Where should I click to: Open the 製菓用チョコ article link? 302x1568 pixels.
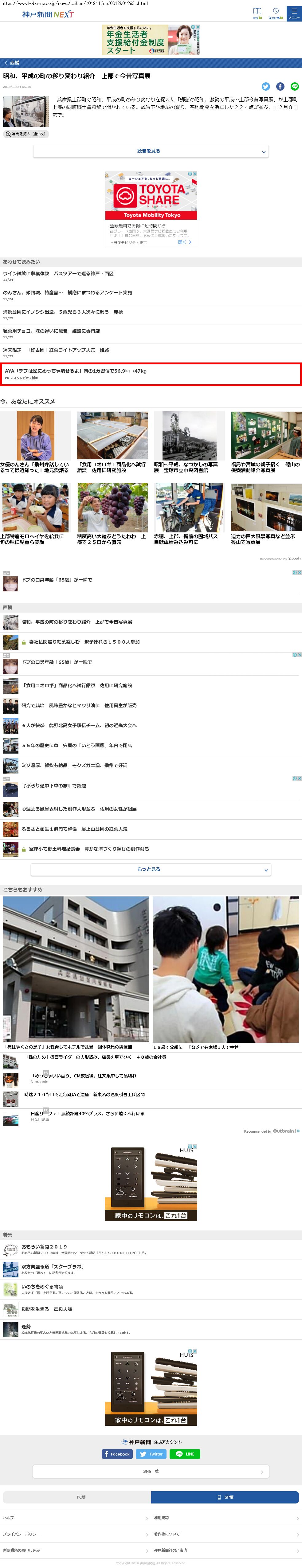point(51,331)
